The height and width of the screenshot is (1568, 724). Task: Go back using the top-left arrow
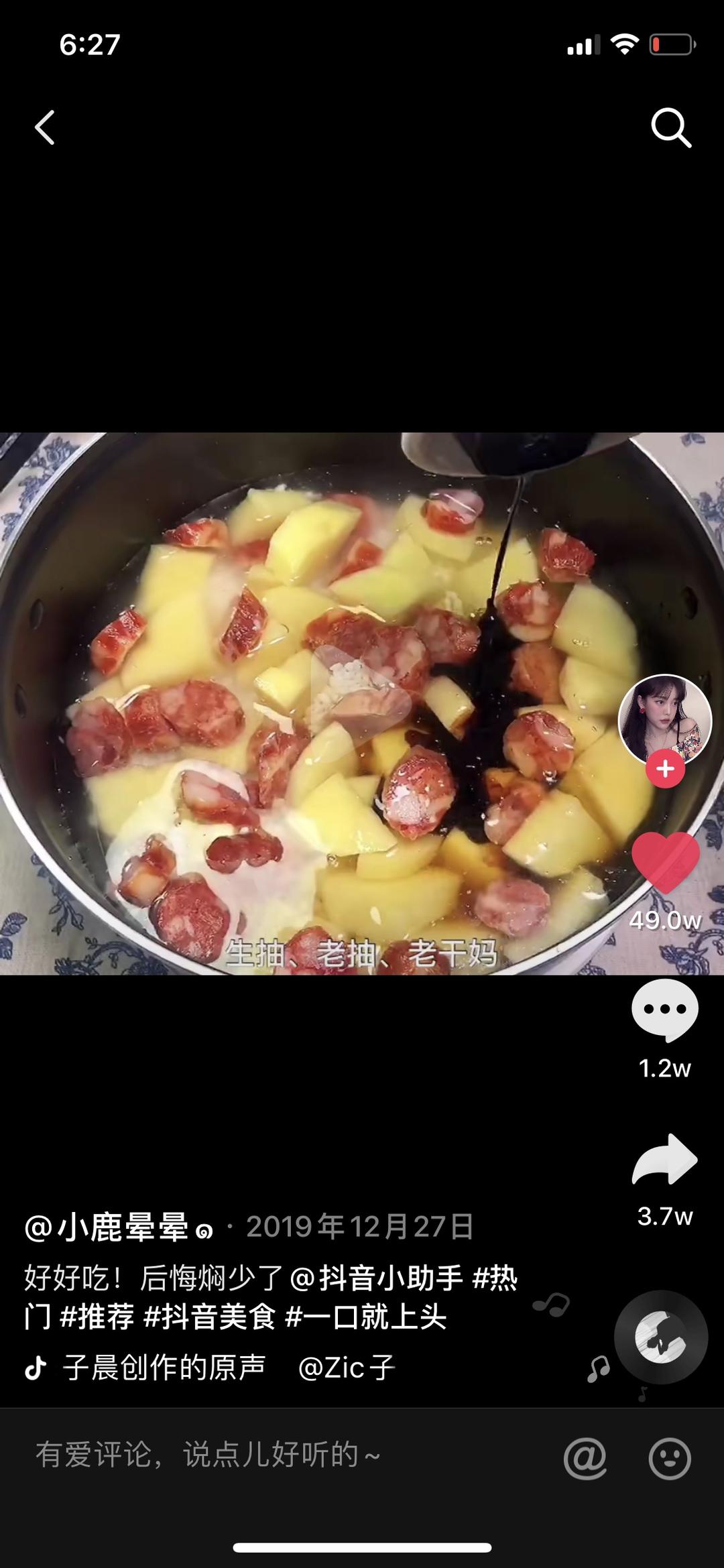point(45,127)
